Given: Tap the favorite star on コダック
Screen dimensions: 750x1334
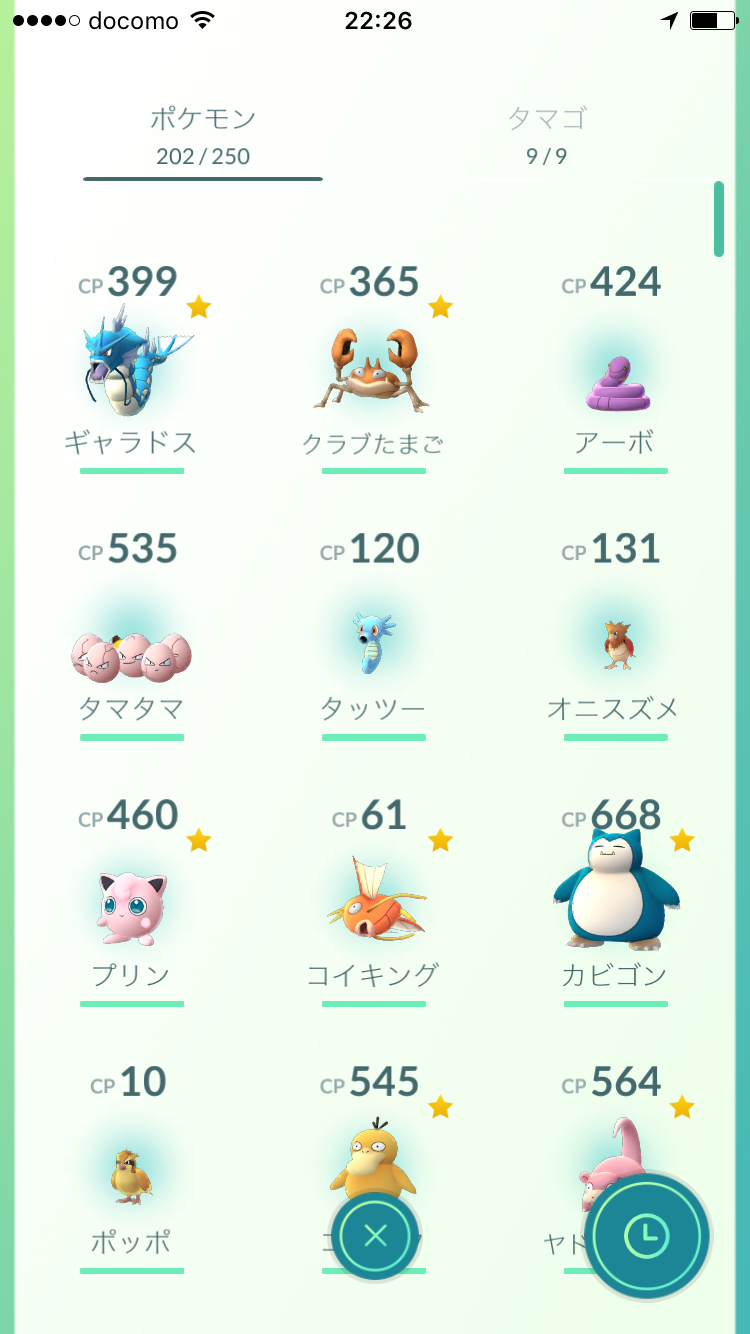Looking at the screenshot, I should (x=441, y=1107).
